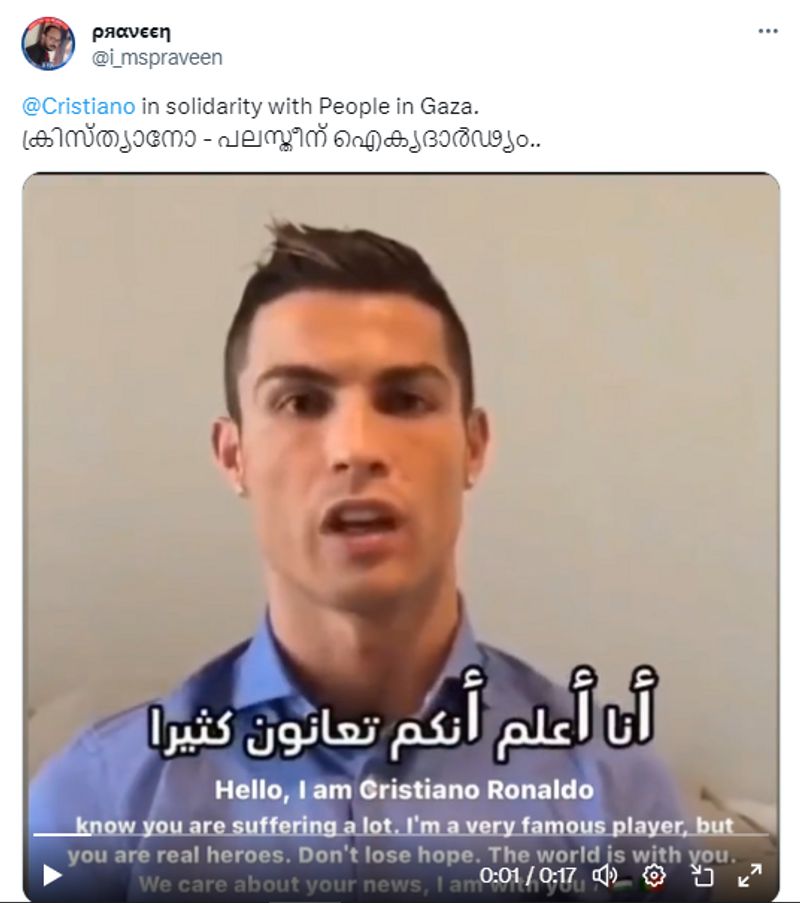Enter fullscreen video mode
Image resolution: width=800 pixels, height=903 pixels.
[749, 876]
